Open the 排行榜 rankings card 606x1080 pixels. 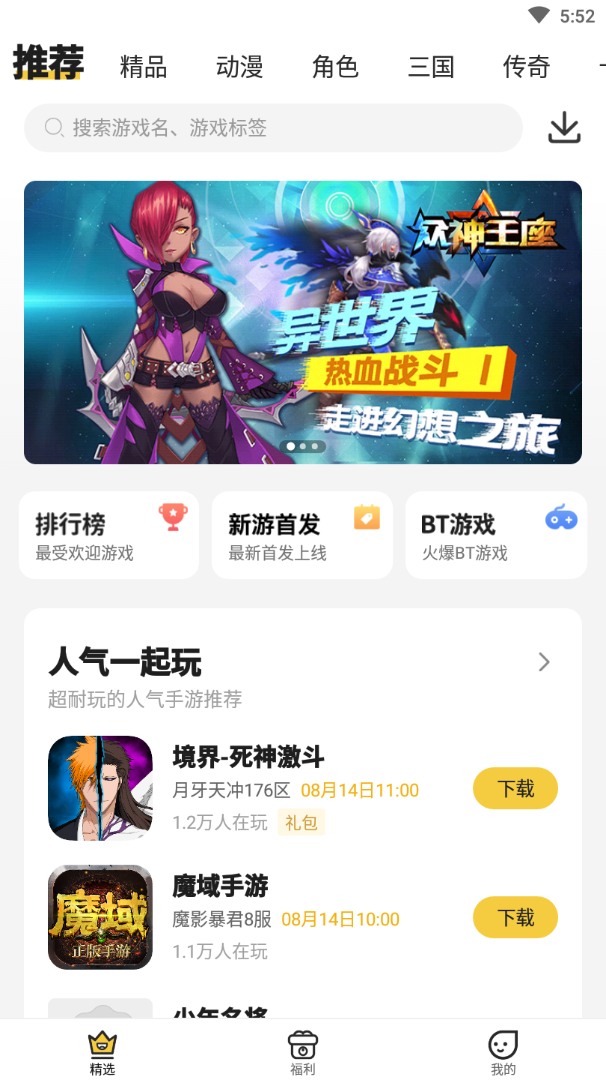(x=109, y=536)
